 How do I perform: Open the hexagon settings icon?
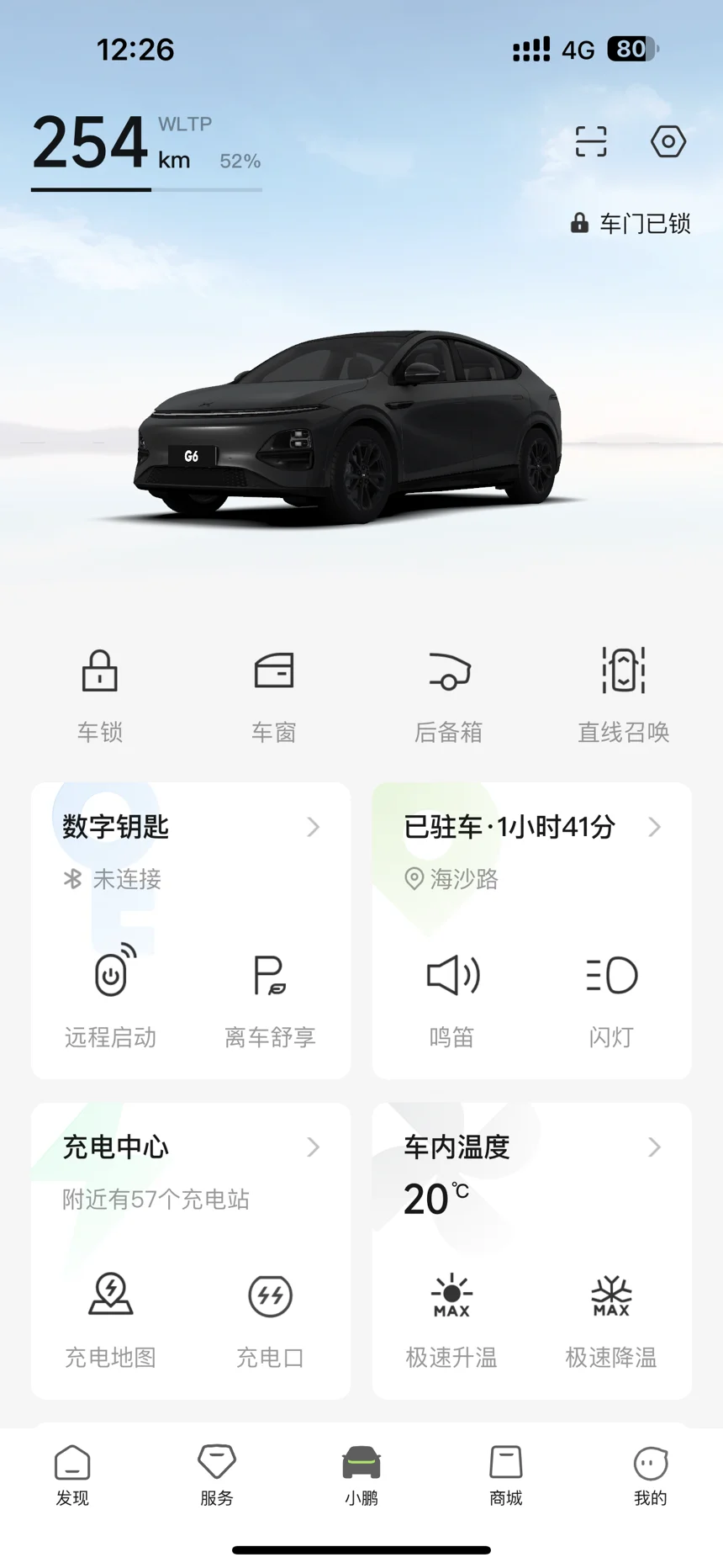pyautogui.click(x=668, y=141)
